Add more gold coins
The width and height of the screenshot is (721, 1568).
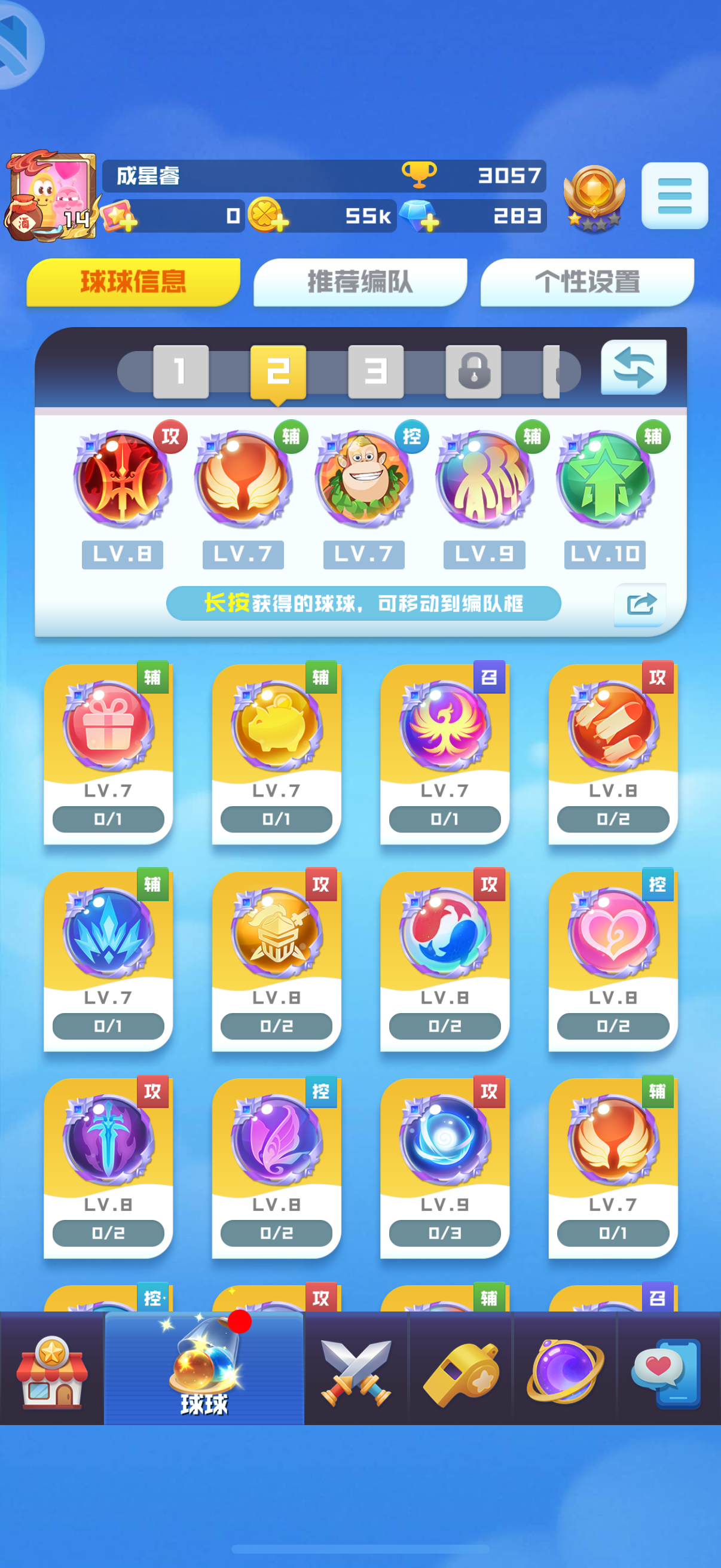(x=279, y=222)
